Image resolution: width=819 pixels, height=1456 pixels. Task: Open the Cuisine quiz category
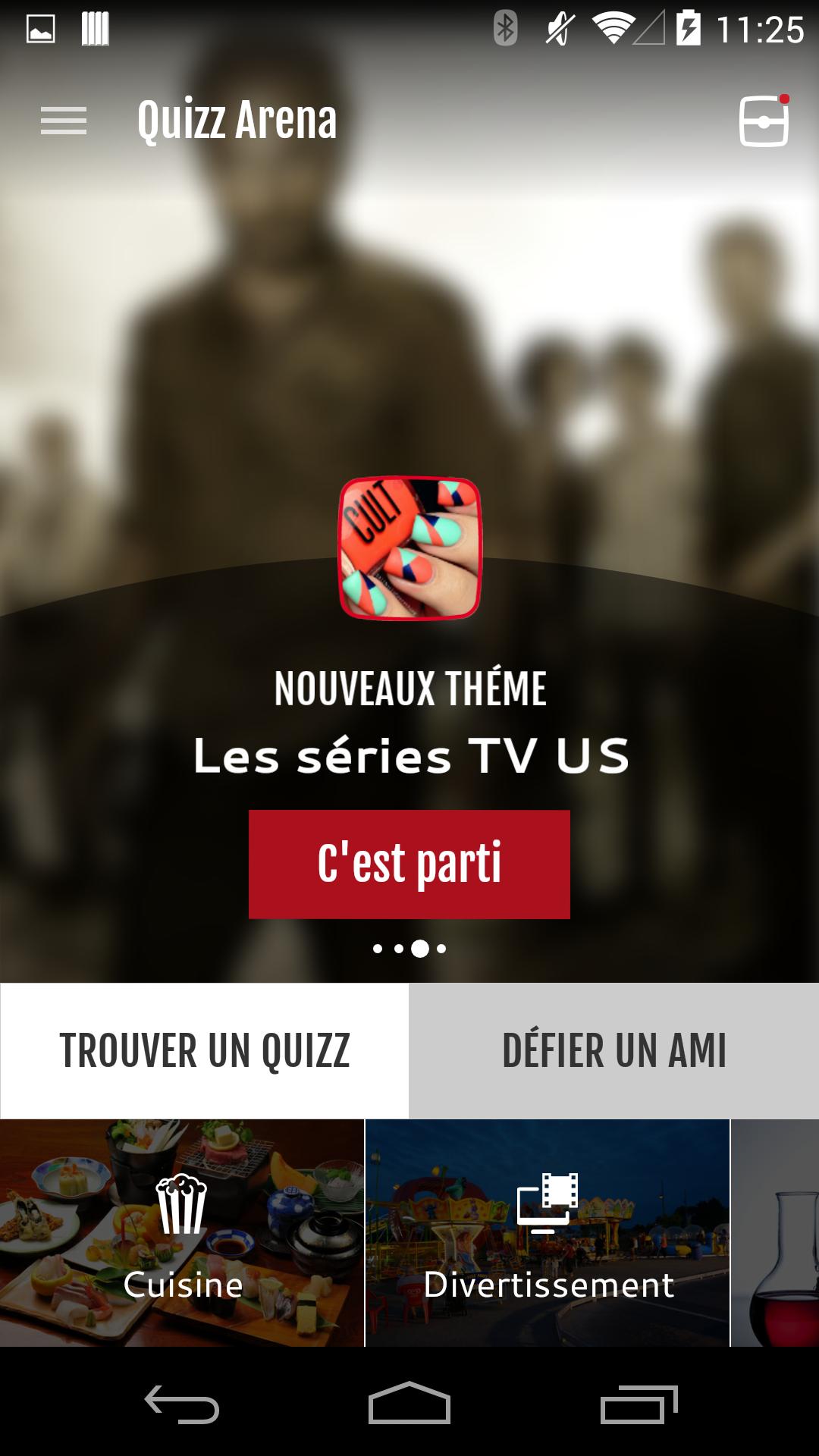pyautogui.click(x=182, y=1232)
